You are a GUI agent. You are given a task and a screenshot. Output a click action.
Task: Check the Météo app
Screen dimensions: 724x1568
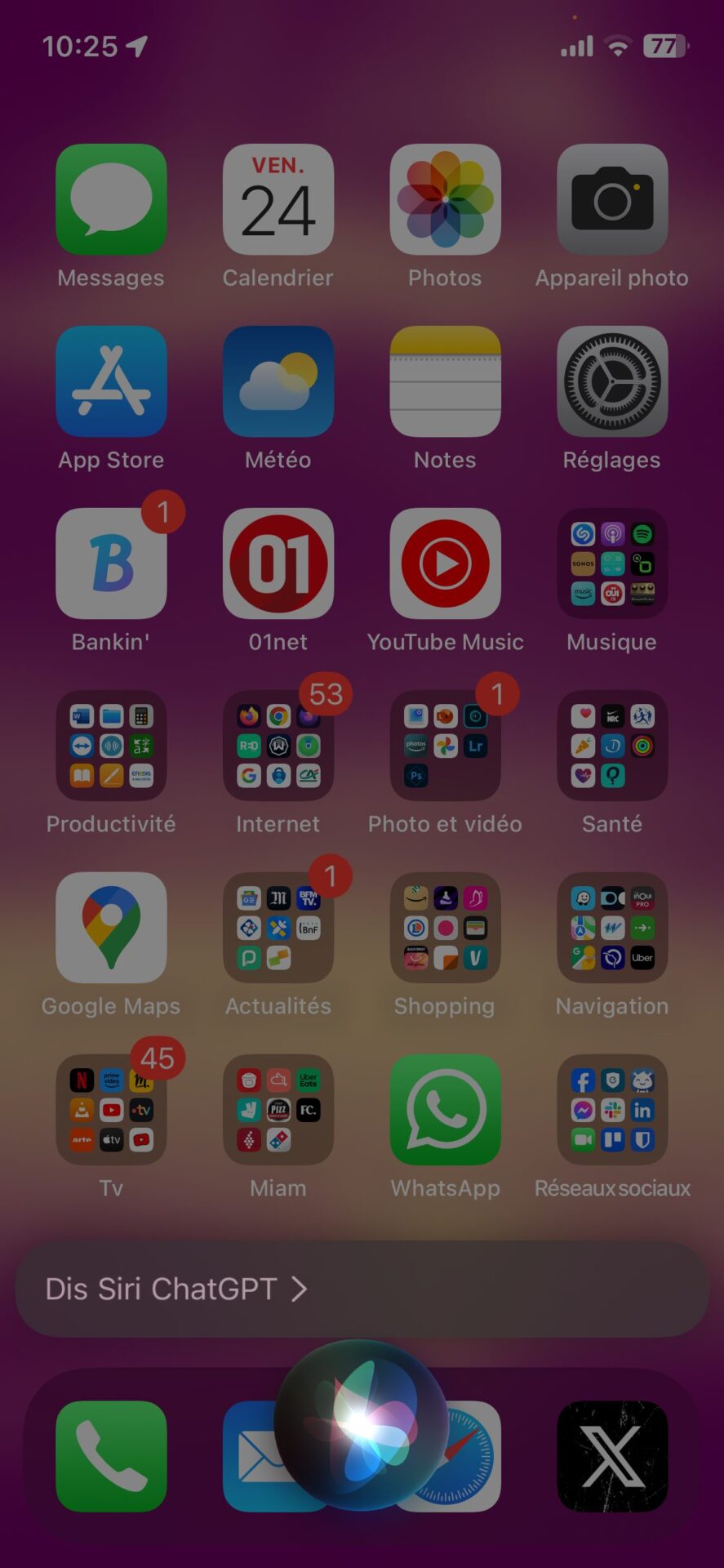pos(278,381)
